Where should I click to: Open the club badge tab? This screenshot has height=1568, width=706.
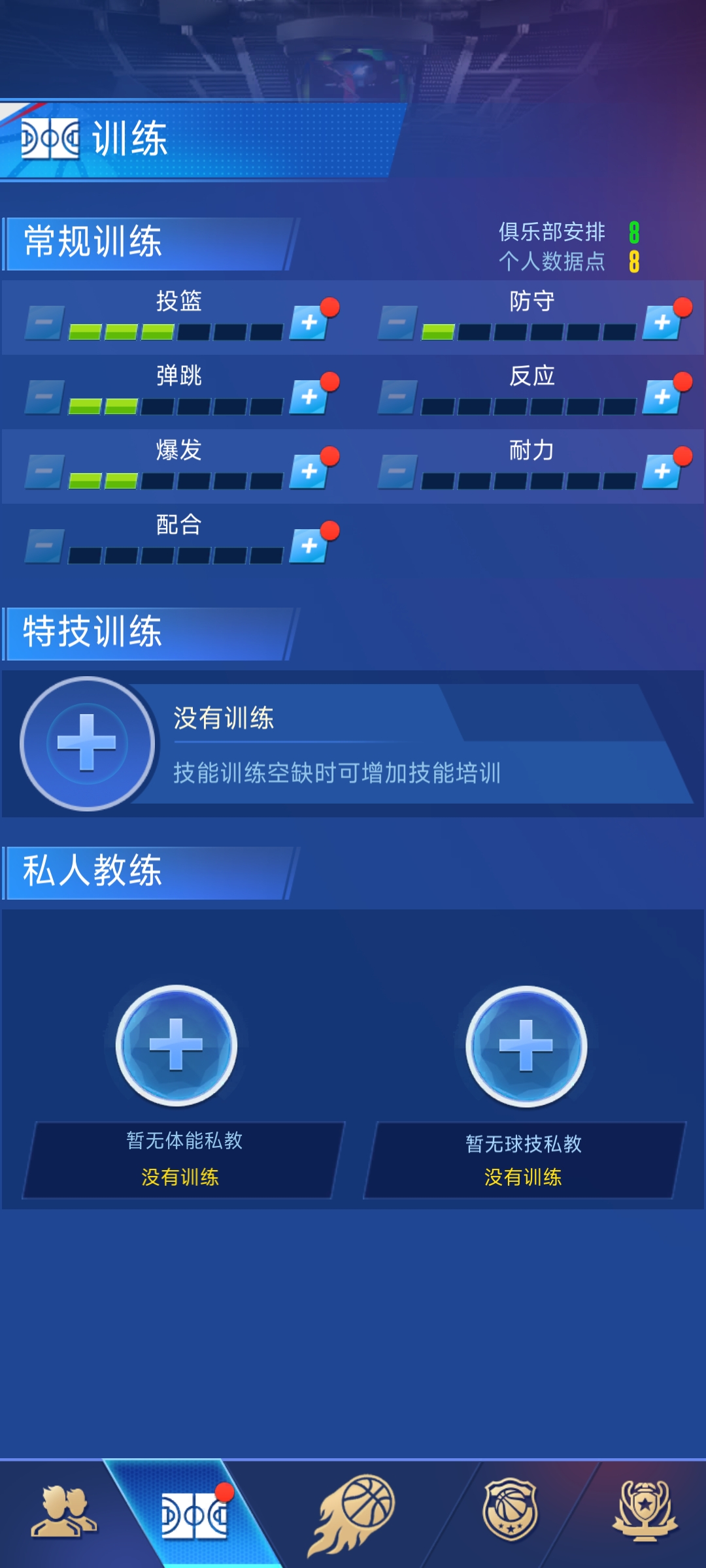510,1511
